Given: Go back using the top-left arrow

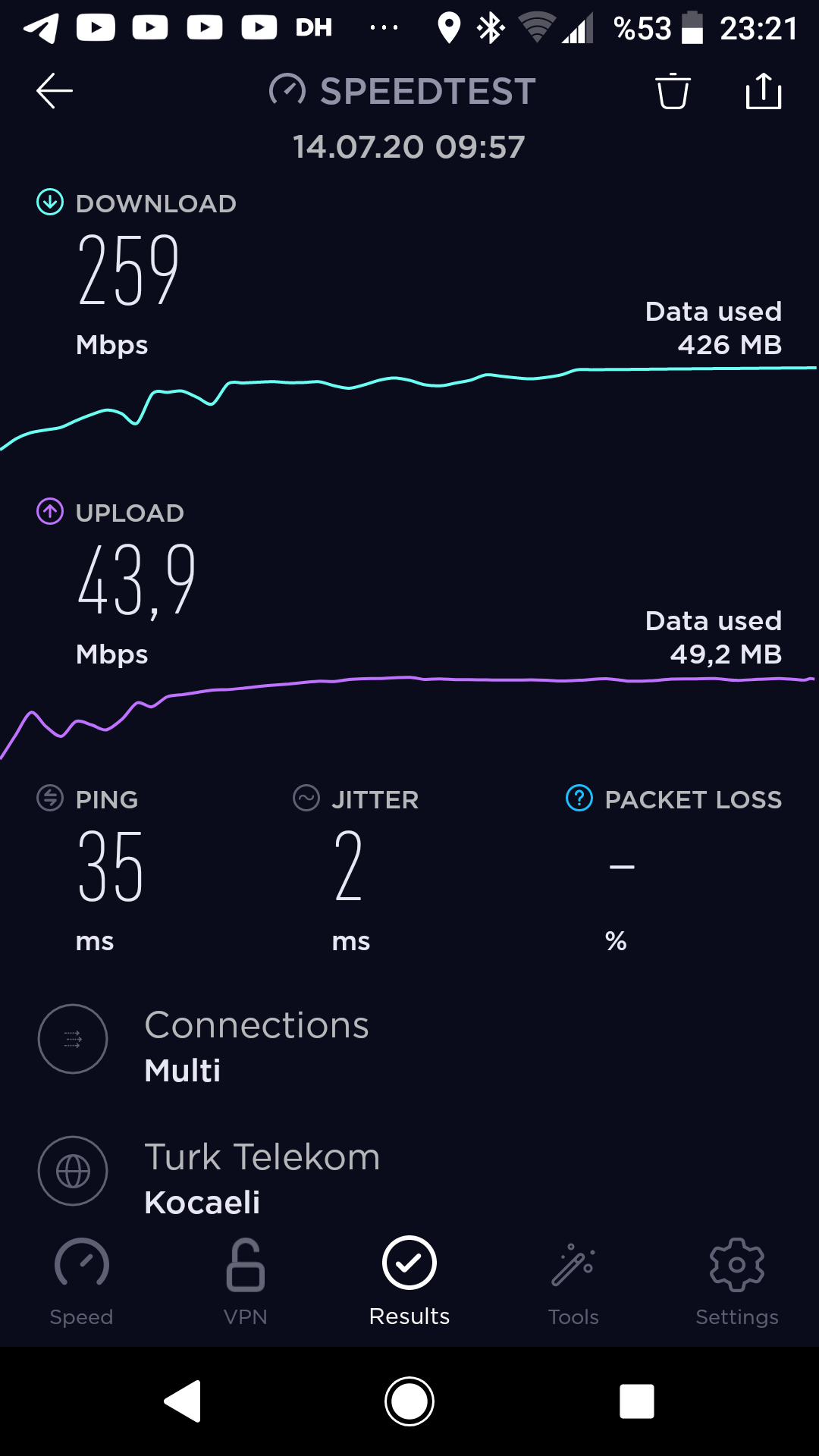Looking at the screenshot, I should [54, 91].
